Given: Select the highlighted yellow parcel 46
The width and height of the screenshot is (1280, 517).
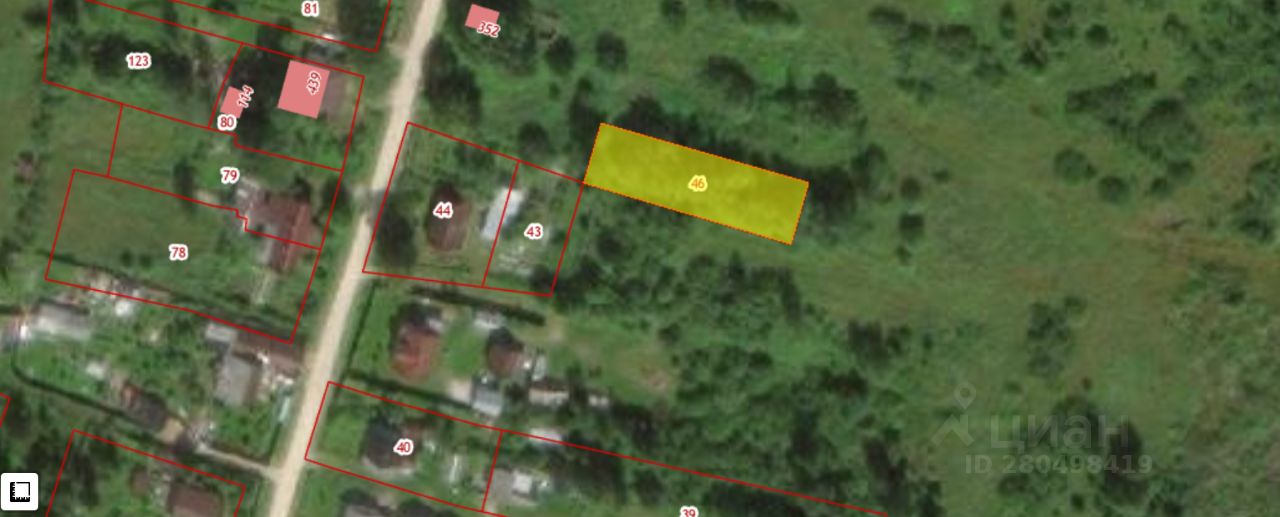Looking at the screenshot, I should click(696, 184).
